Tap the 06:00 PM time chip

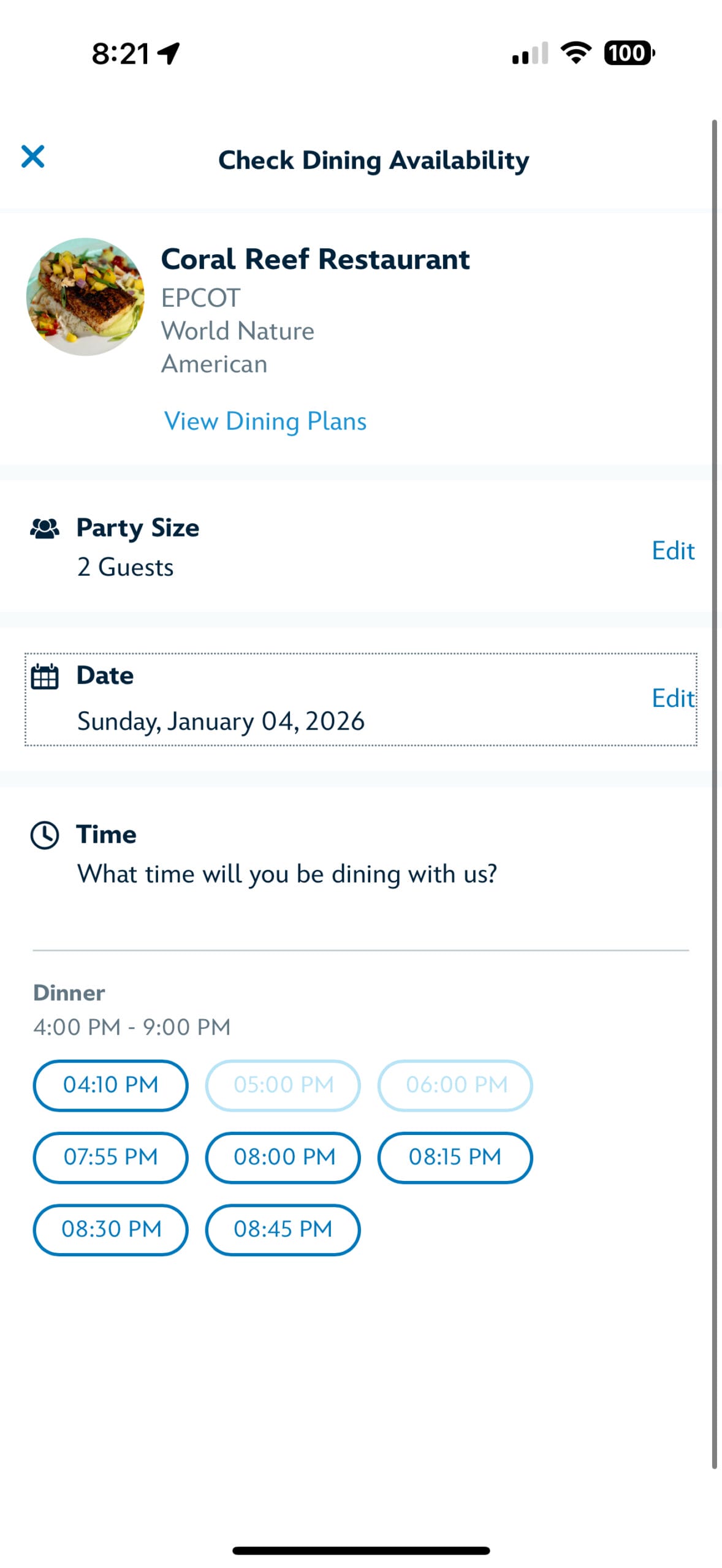(455, 1085)
